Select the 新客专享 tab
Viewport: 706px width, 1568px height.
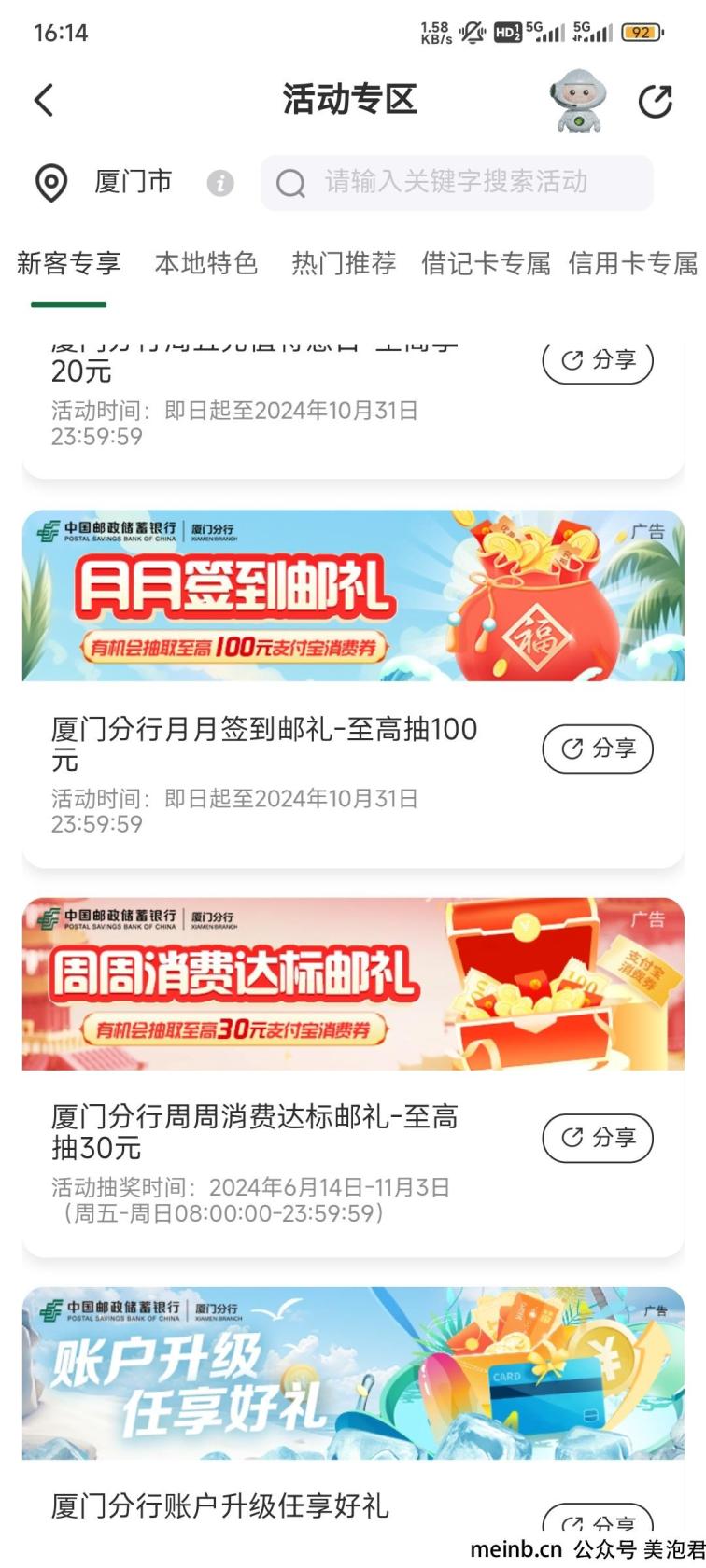[69, 264]
